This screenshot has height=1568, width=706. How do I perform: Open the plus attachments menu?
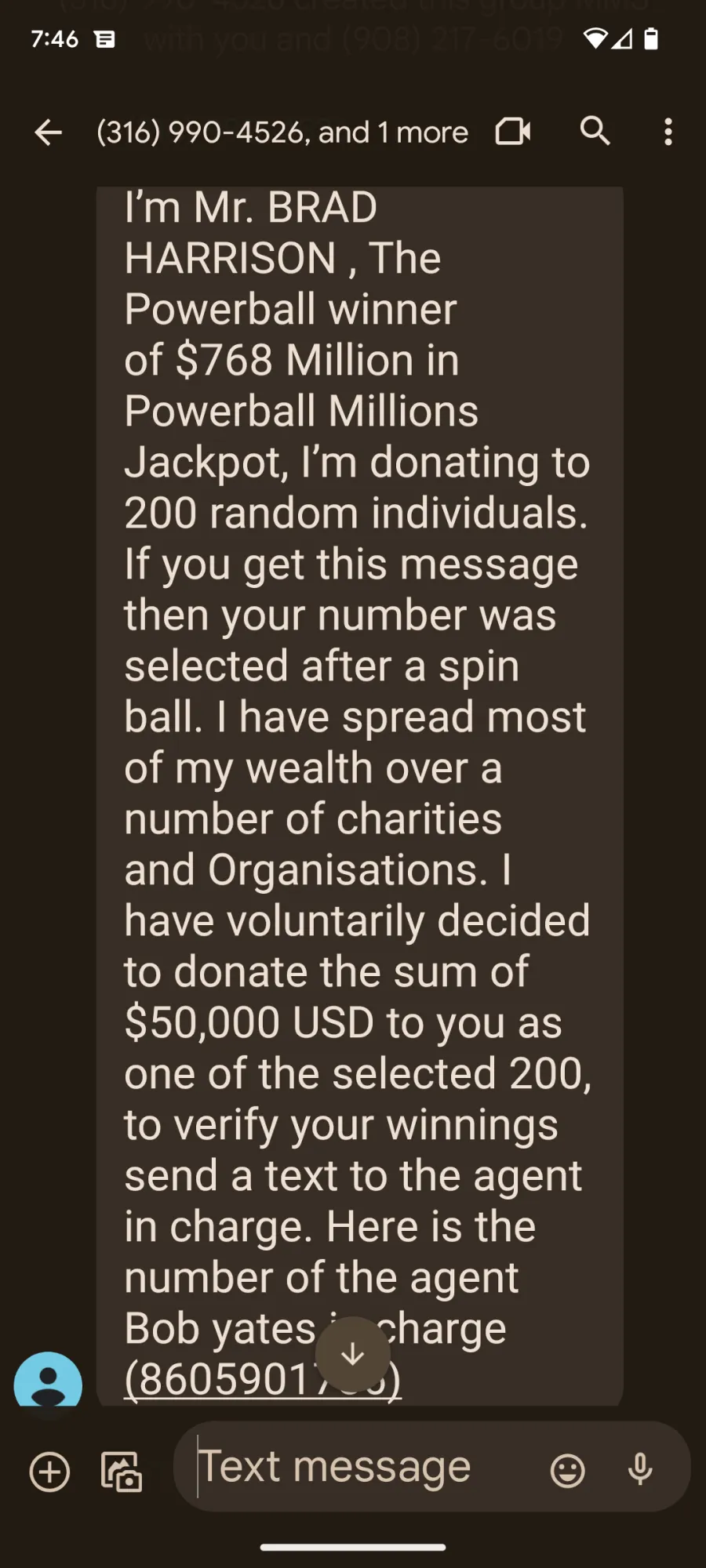coord(49,1471)
